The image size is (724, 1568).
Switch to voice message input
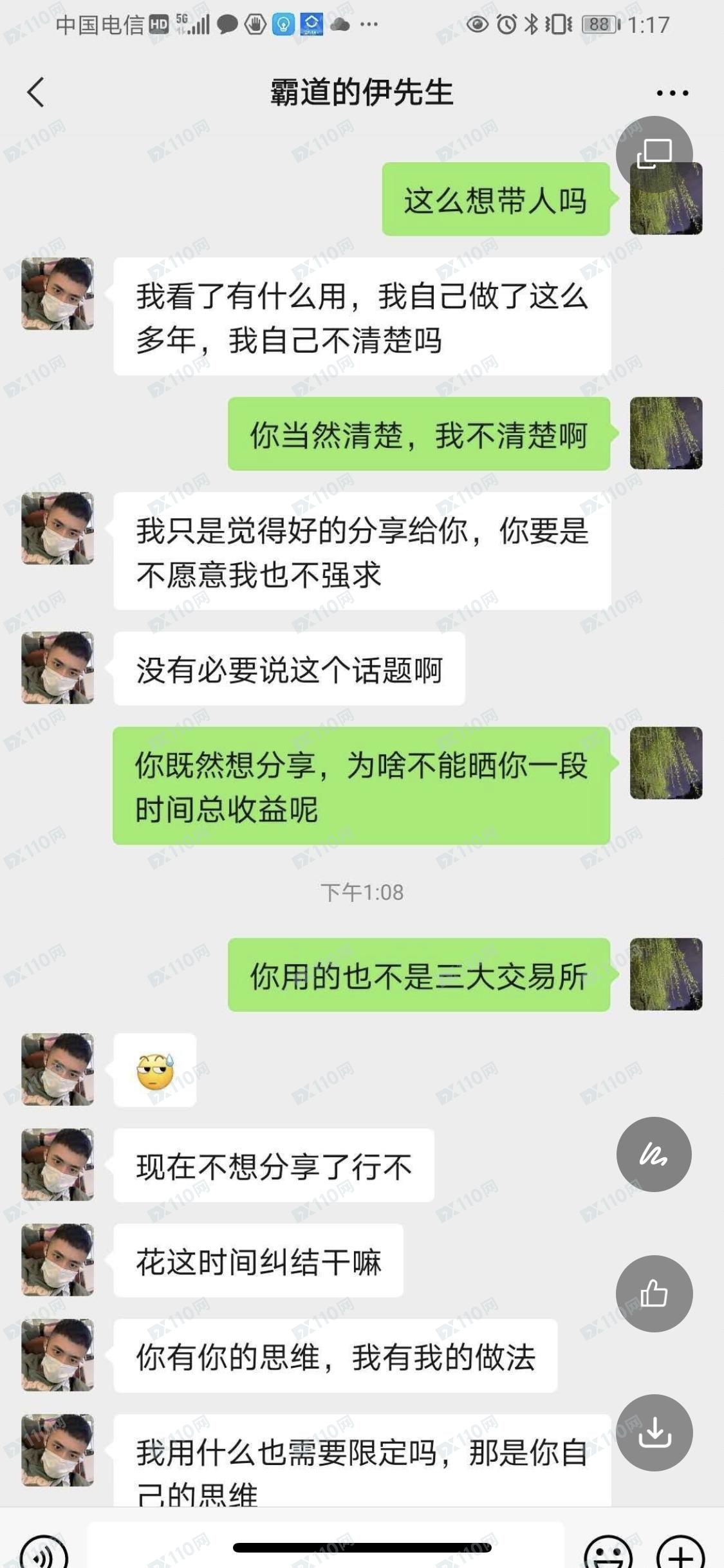[x=44, y=1551]
